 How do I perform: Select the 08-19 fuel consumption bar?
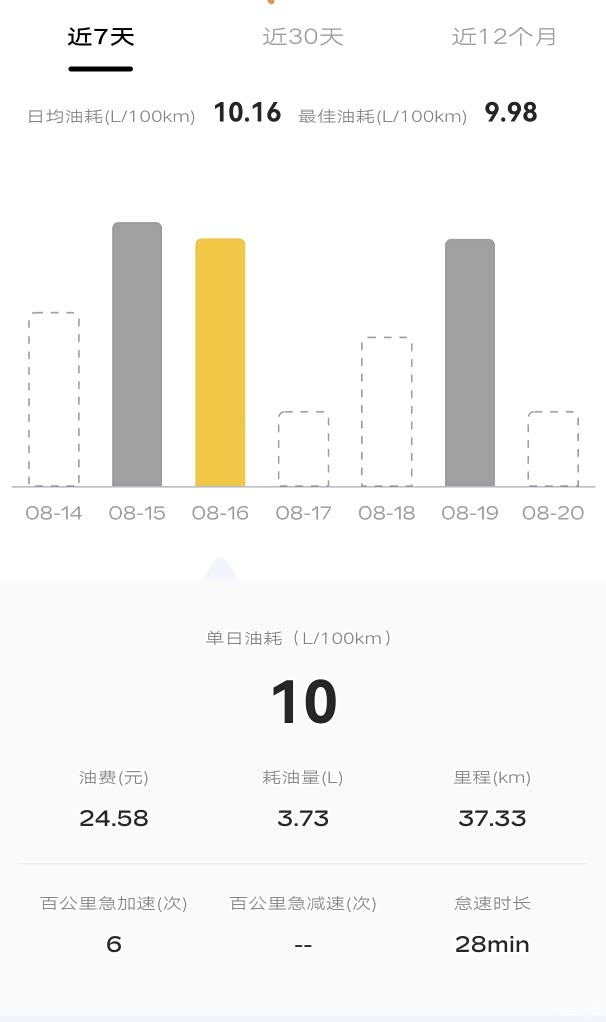(470, 363)
